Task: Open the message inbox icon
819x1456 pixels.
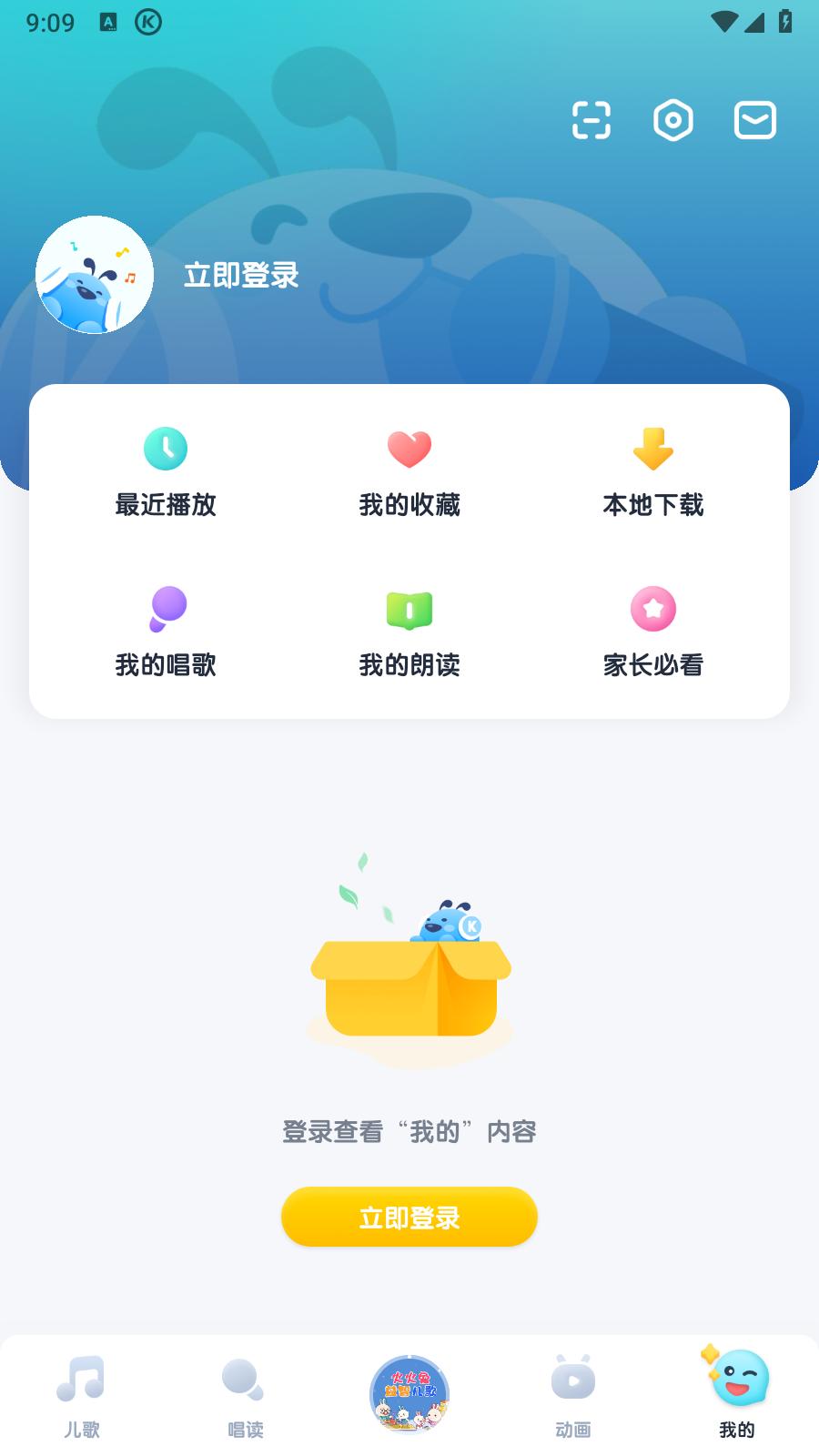Action: [753, 120]
